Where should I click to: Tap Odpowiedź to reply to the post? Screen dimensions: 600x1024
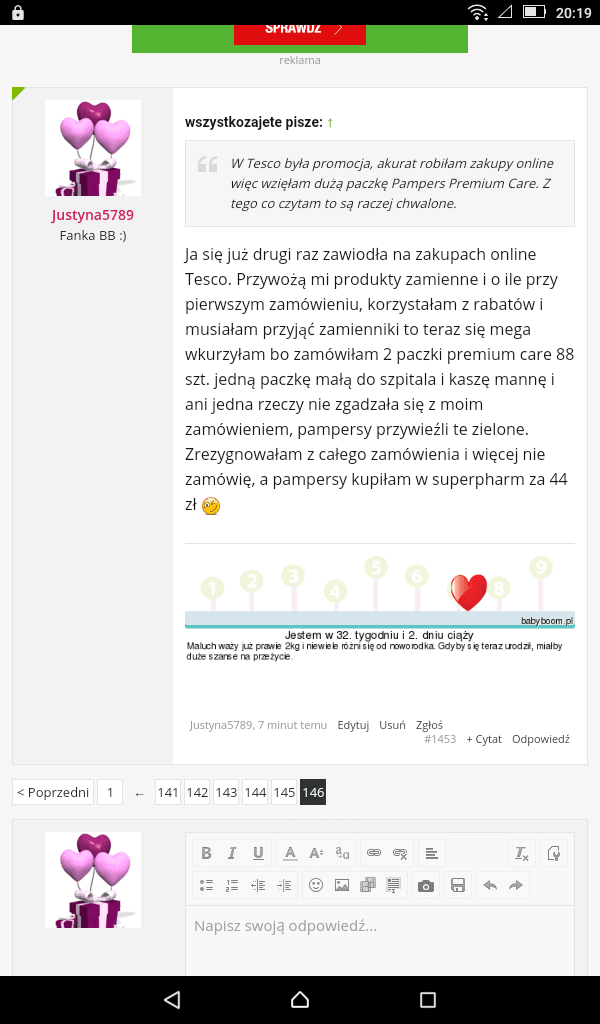[x=541, y=739]
